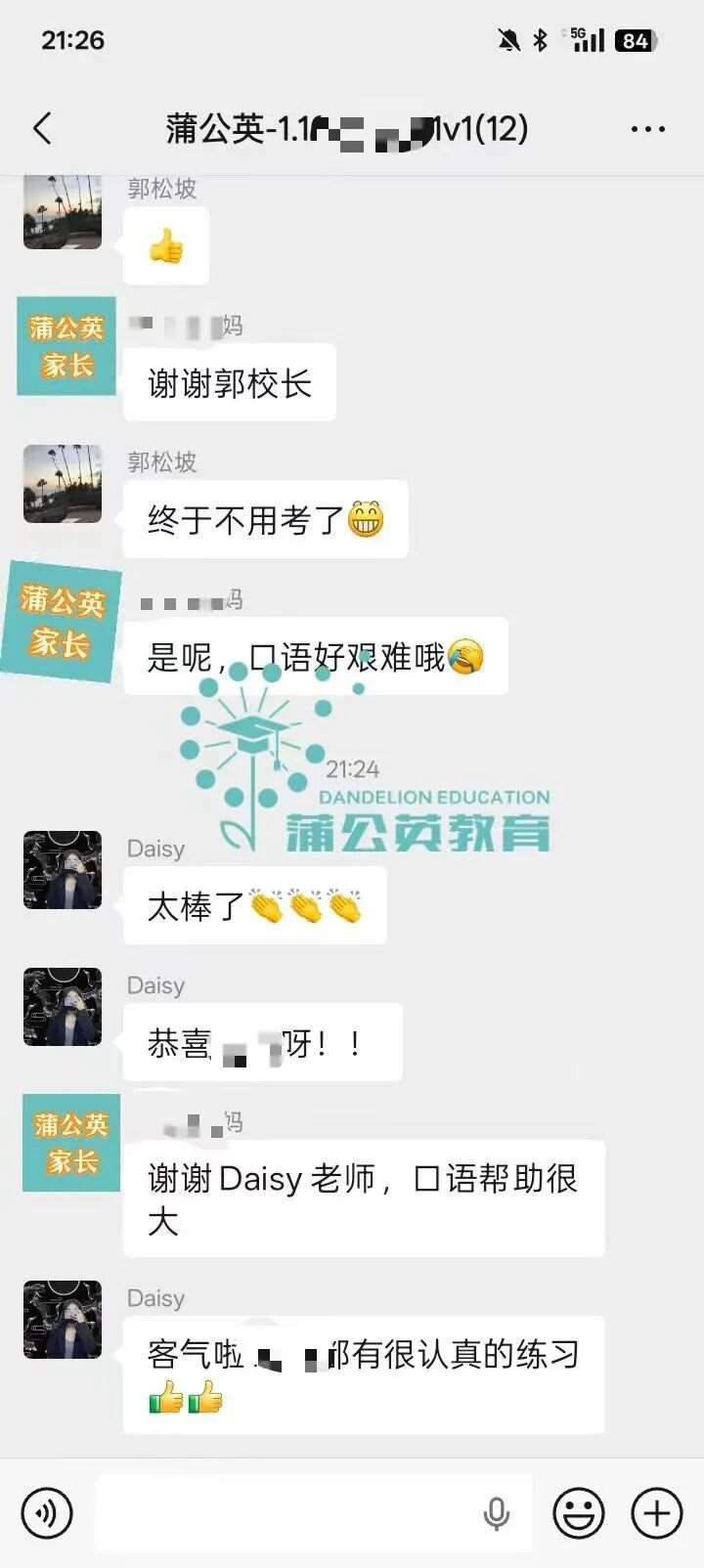Image resolution: width=704 pixels, height=1568 pixels.
Task: View Daisy's profile picture beside 太棒了
Action: click(x=63, y=870)
